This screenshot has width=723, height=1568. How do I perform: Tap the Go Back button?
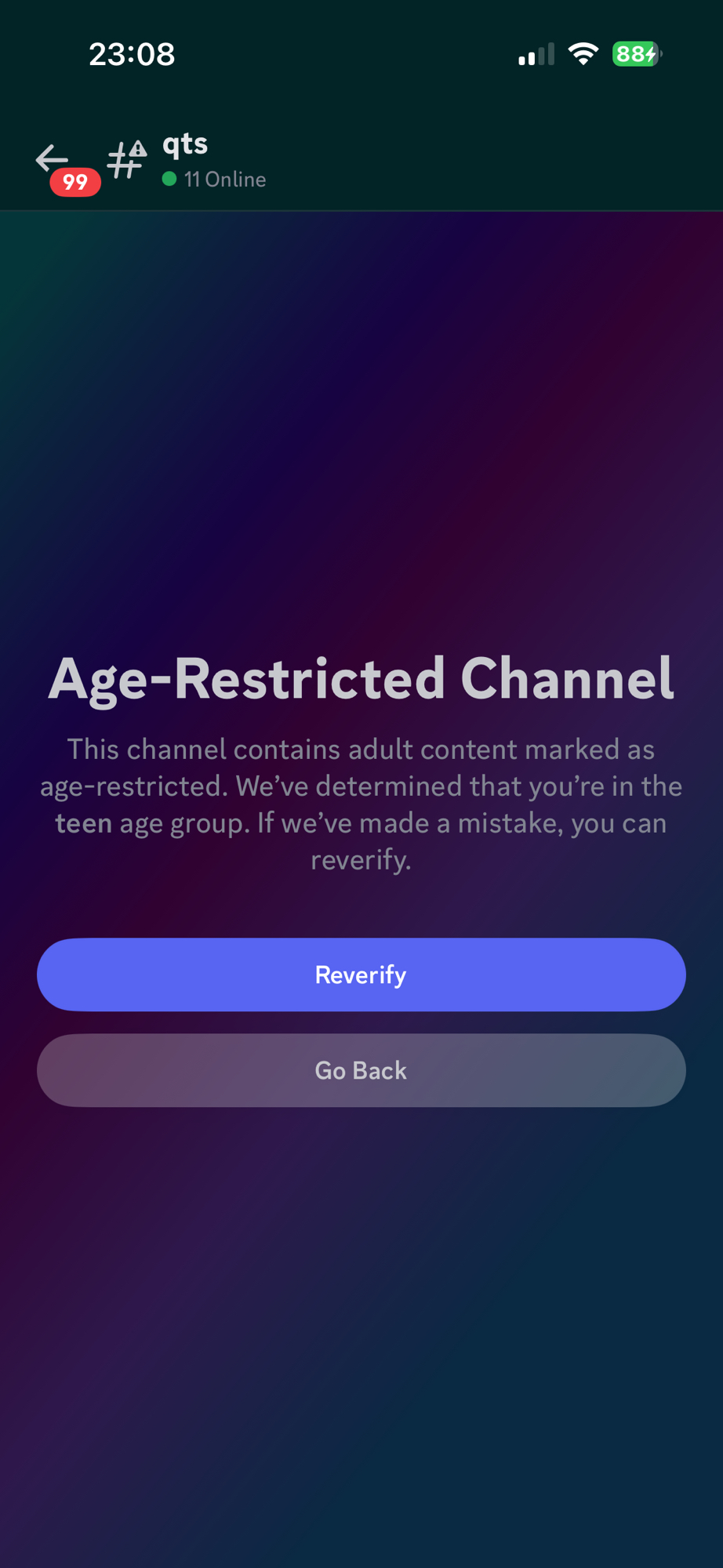361,1070
